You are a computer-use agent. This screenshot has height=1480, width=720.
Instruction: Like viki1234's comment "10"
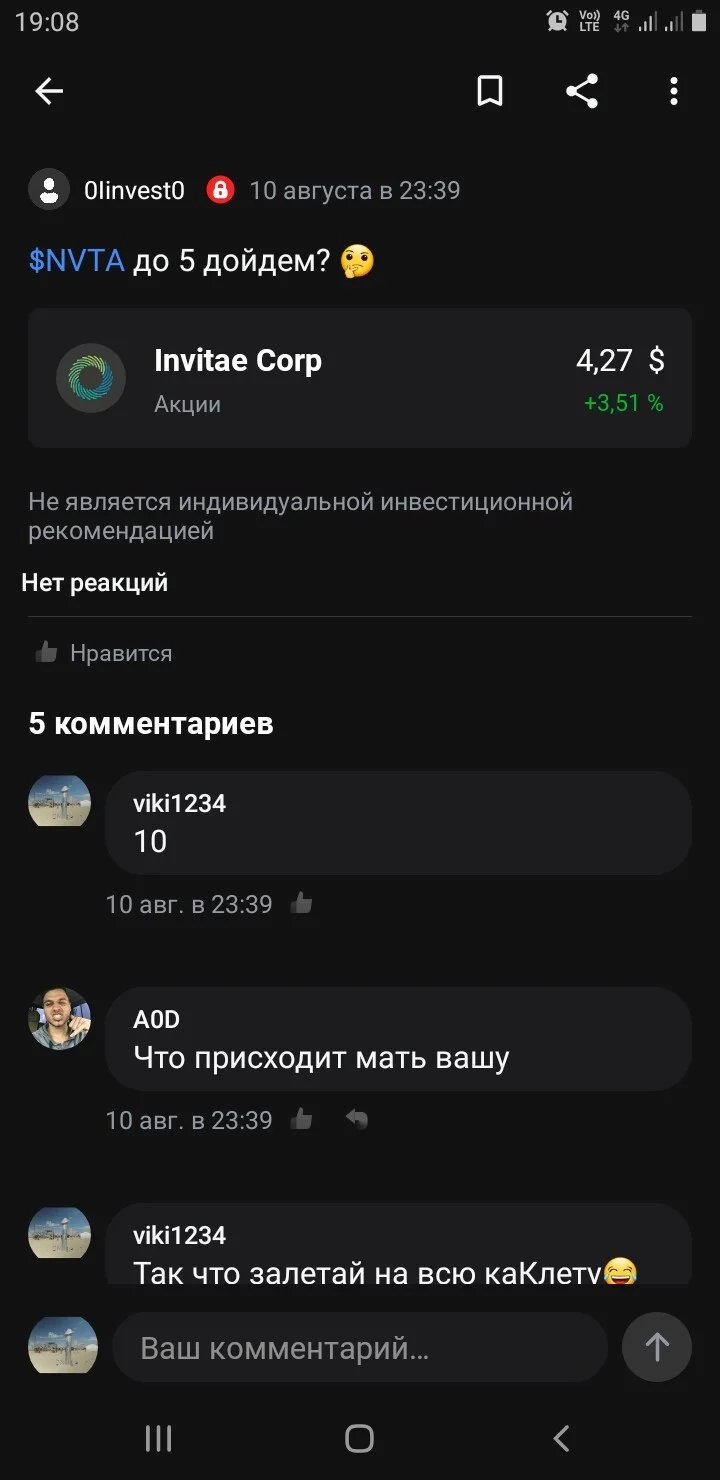point(301,904)
